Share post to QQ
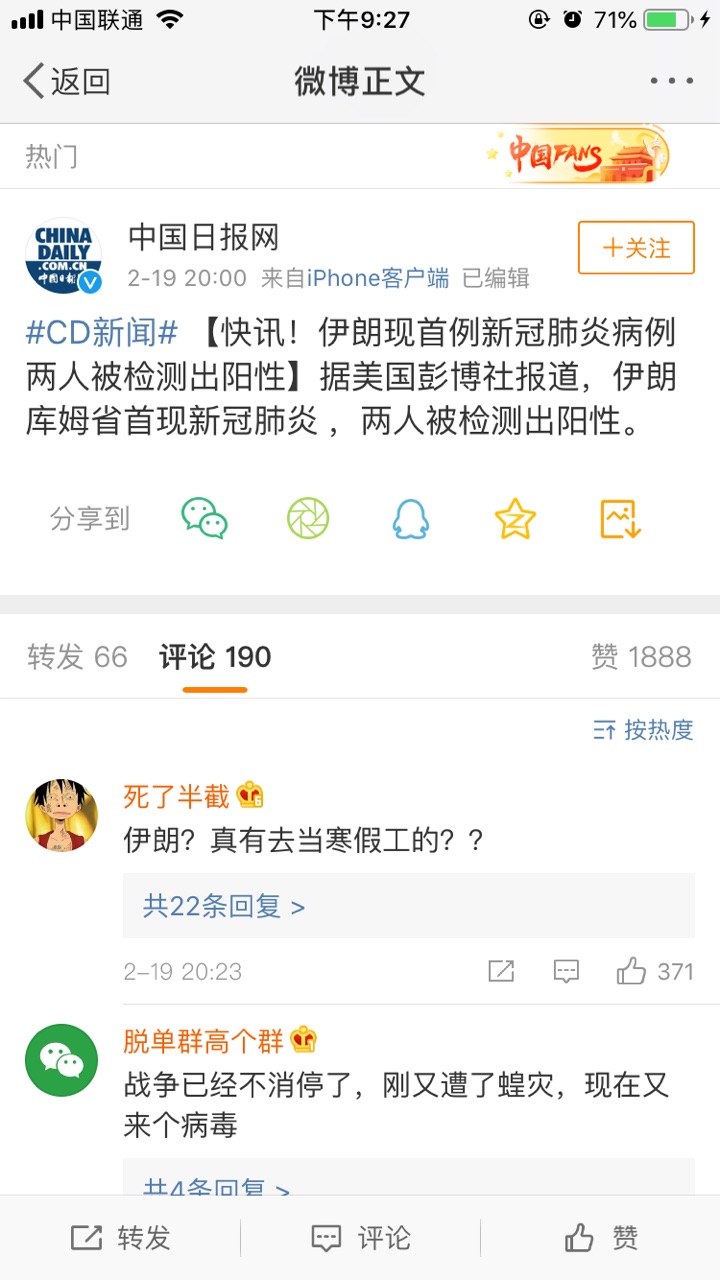Screen dimensions: 720x1280 pyautogui.click(x=411, y=519)
